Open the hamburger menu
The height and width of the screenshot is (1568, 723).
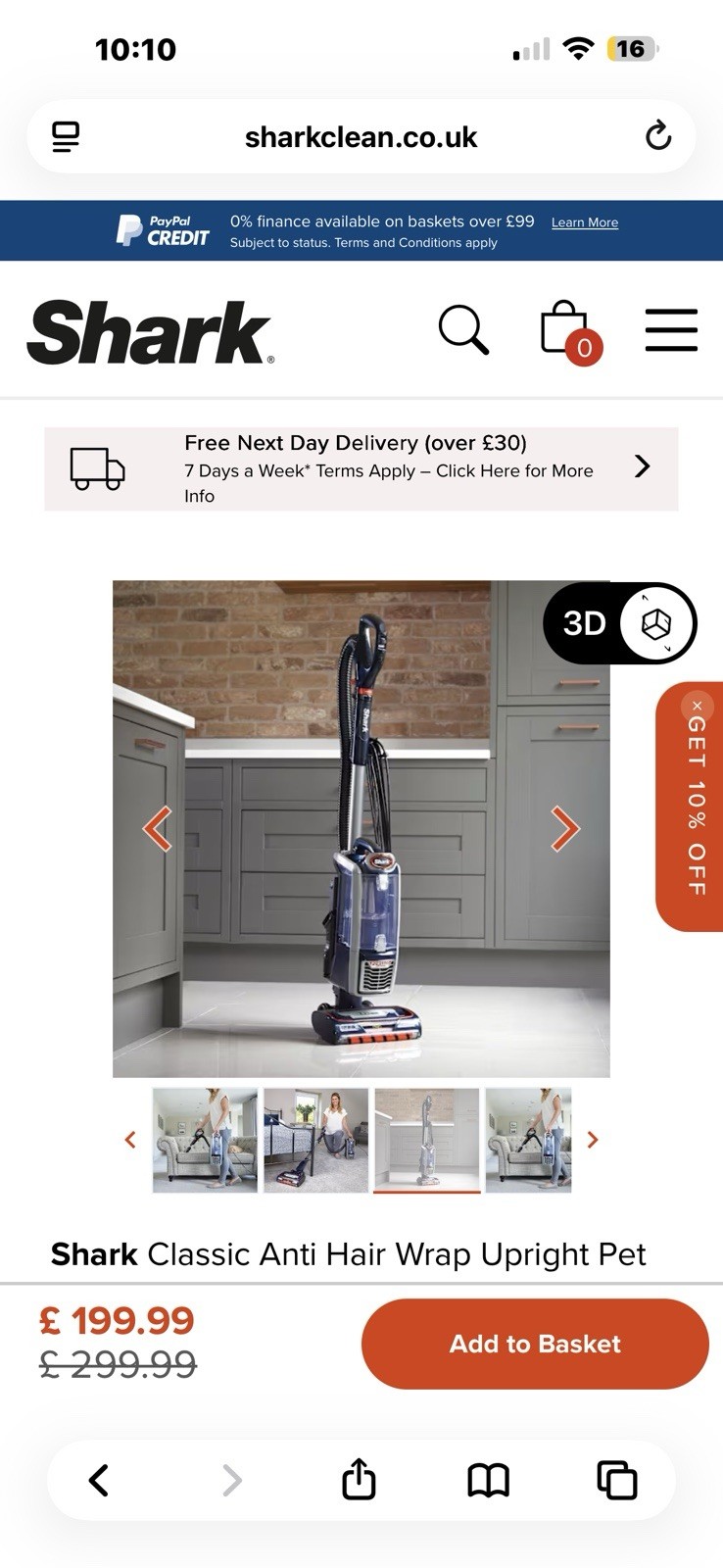tap(671, 329)
